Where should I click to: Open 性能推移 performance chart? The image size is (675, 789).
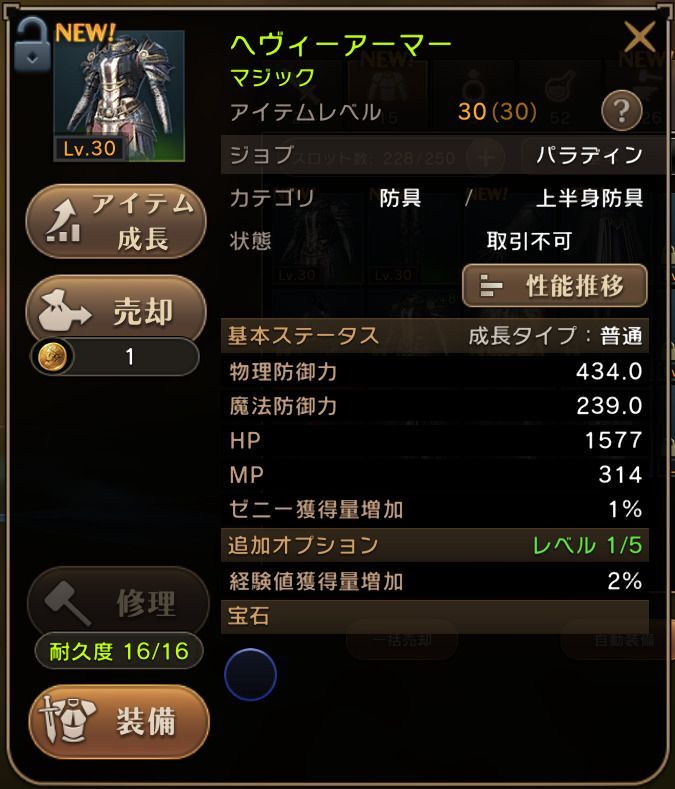[x=555, y=286]
